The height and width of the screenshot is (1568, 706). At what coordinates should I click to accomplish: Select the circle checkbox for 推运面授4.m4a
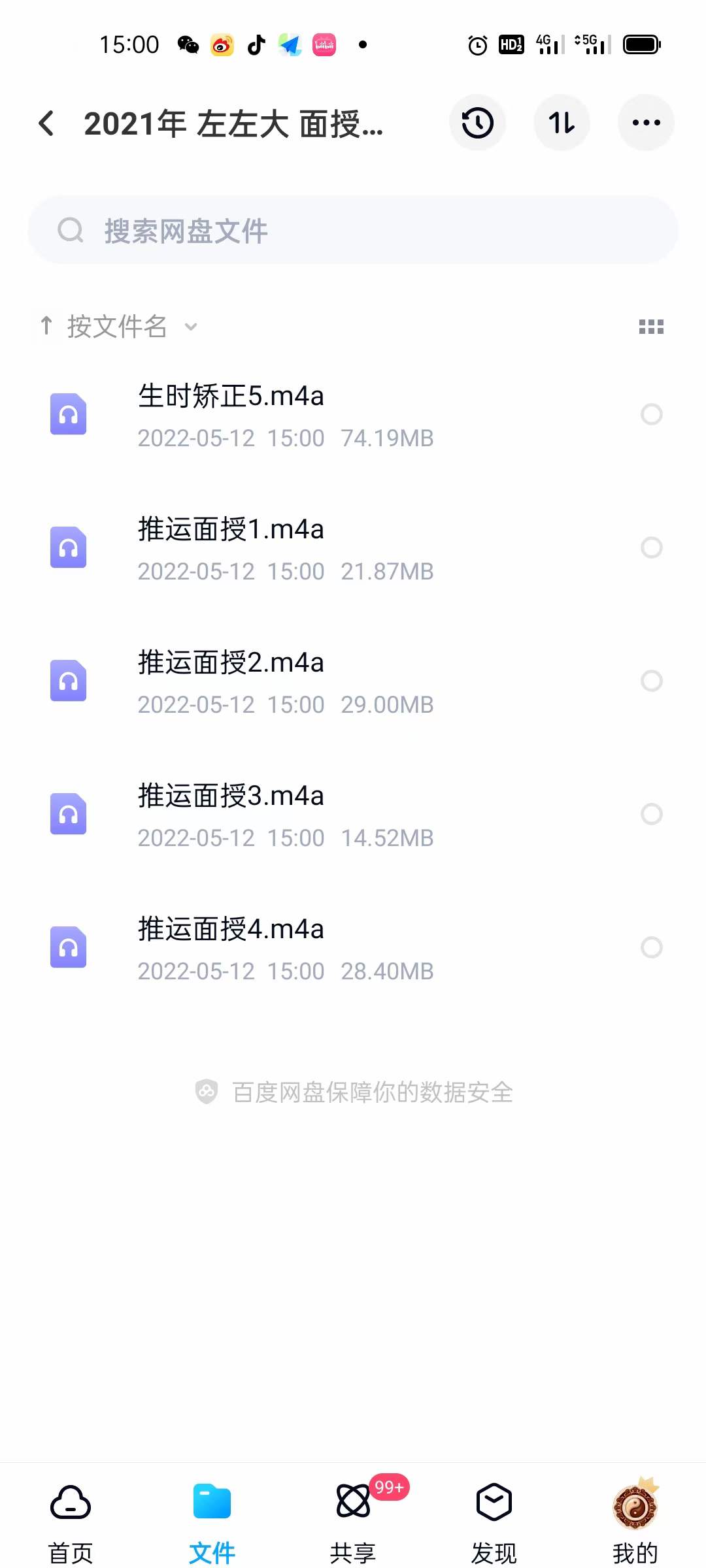(651, 948)
